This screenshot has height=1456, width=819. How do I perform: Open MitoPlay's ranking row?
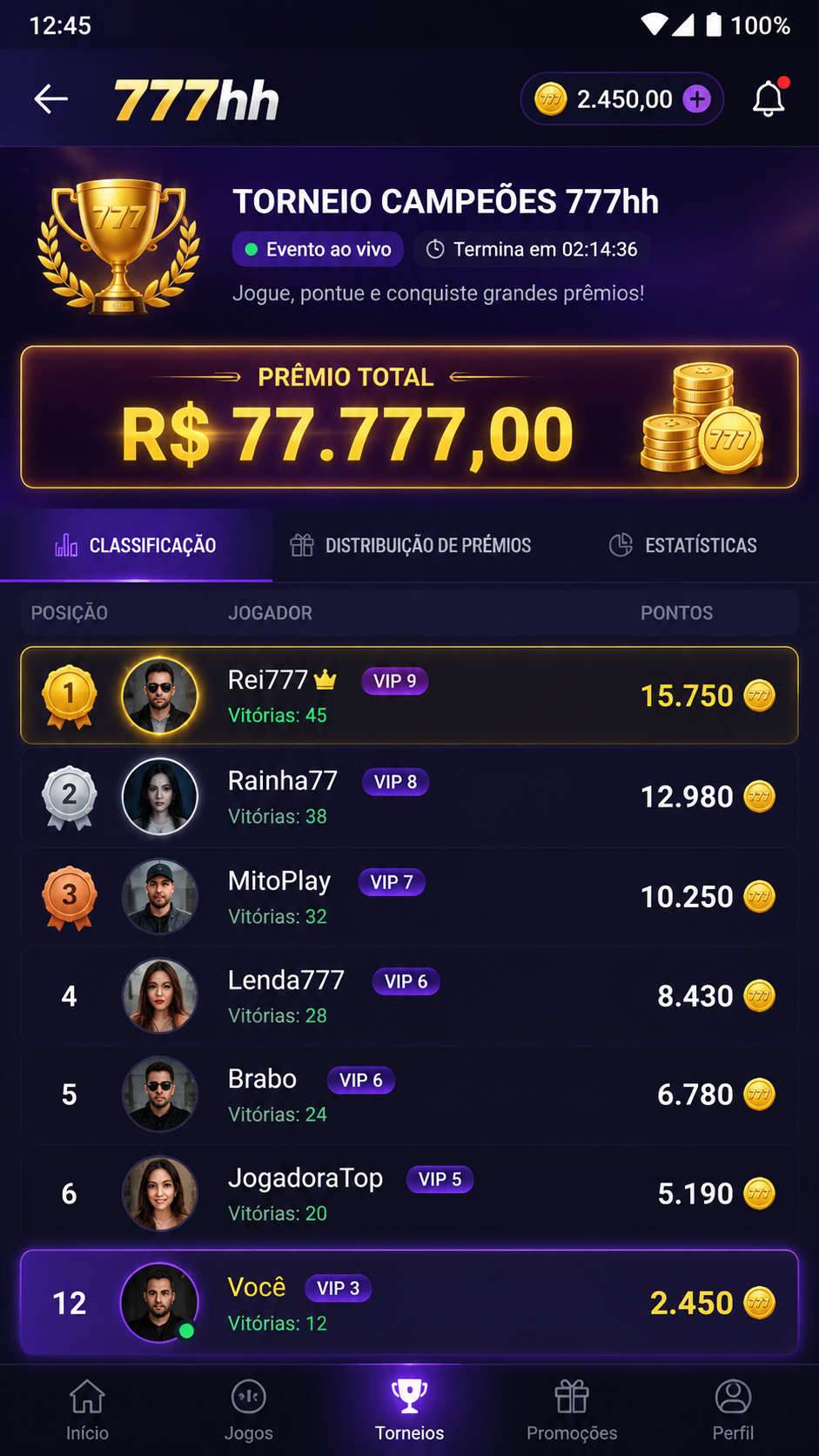[409, 897]
